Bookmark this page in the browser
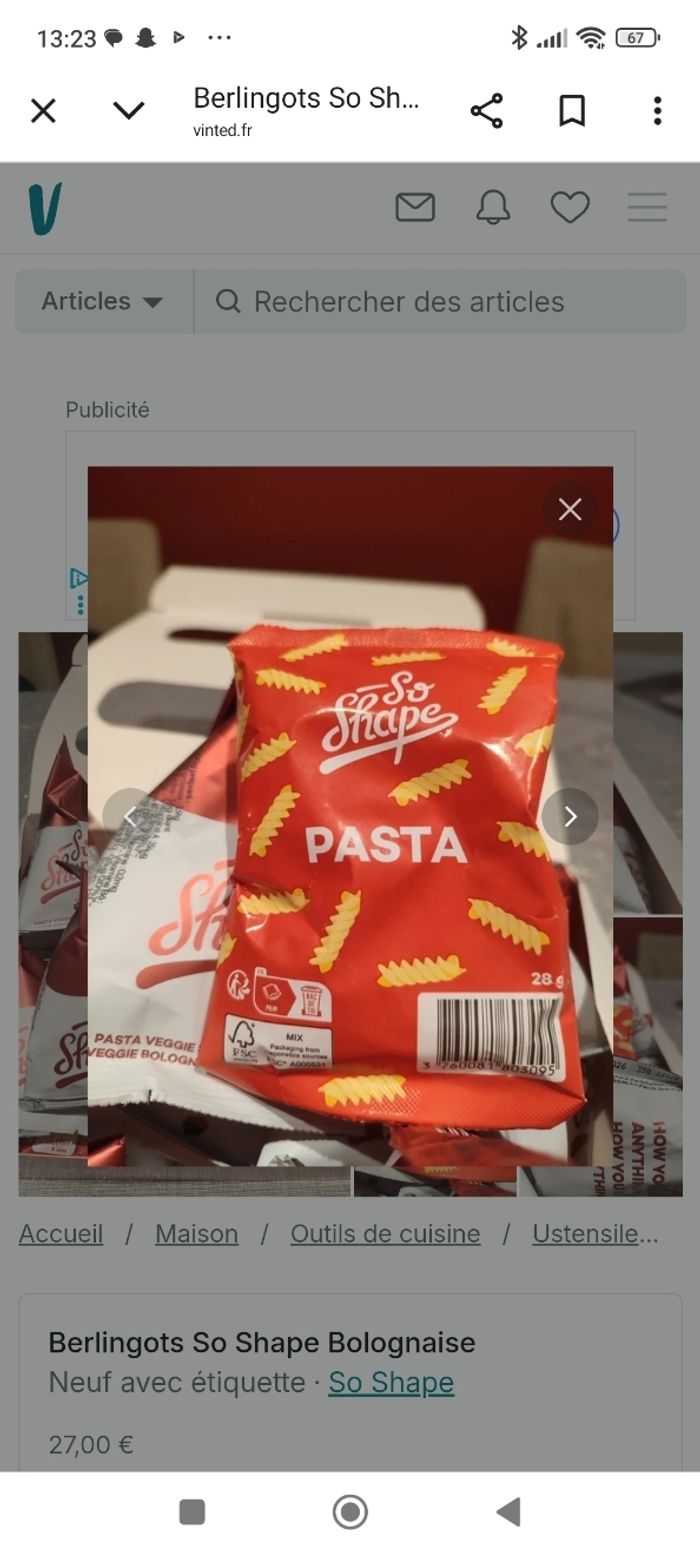 tap(571, 111)
